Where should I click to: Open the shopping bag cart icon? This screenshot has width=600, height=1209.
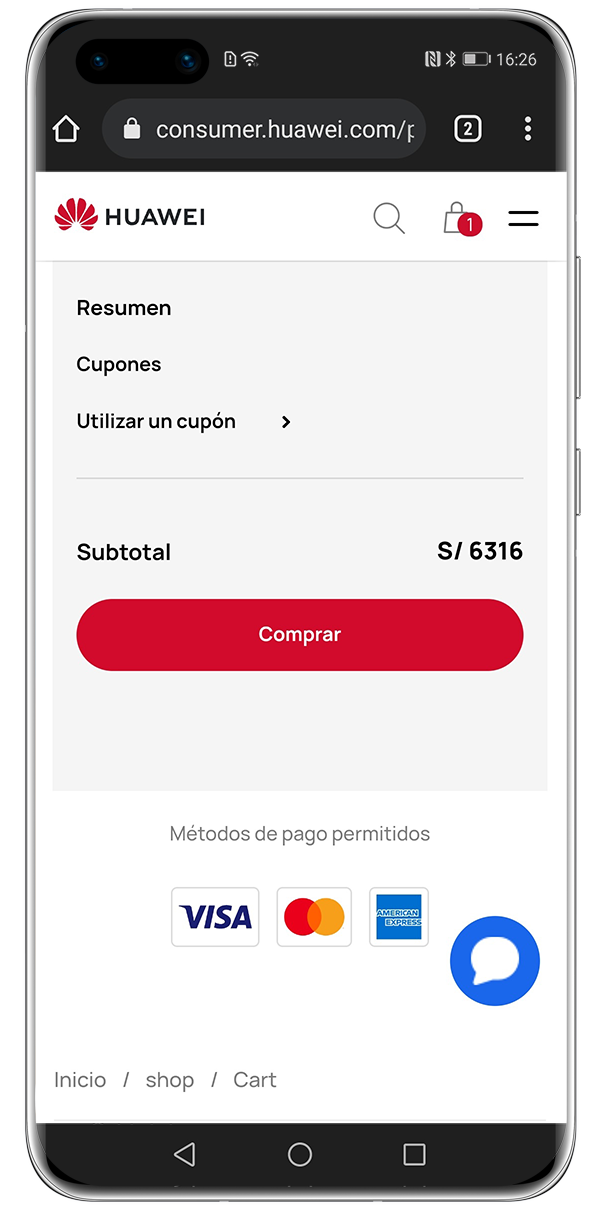click(461, 218)
